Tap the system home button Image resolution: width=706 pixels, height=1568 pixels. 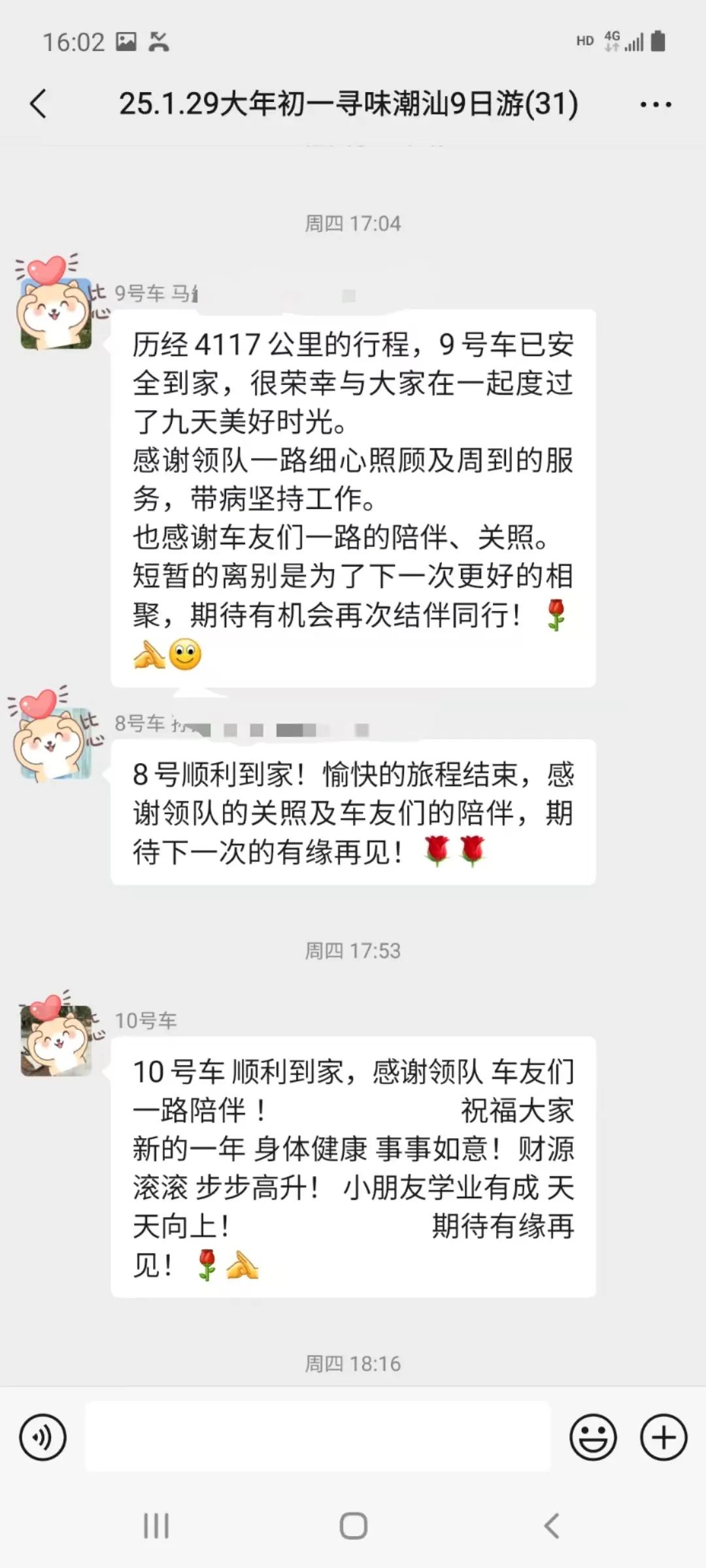pyautogui.click(x=353, y=1526)
